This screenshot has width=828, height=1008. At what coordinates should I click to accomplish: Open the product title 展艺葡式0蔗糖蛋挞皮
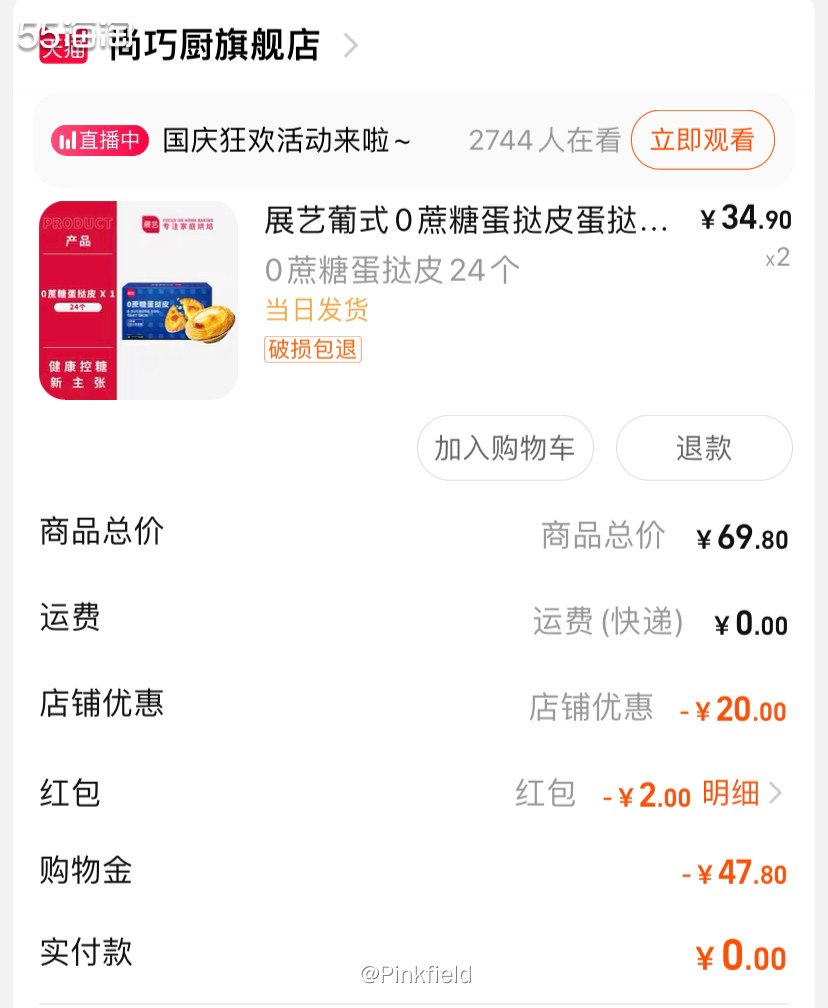point(460,221)
